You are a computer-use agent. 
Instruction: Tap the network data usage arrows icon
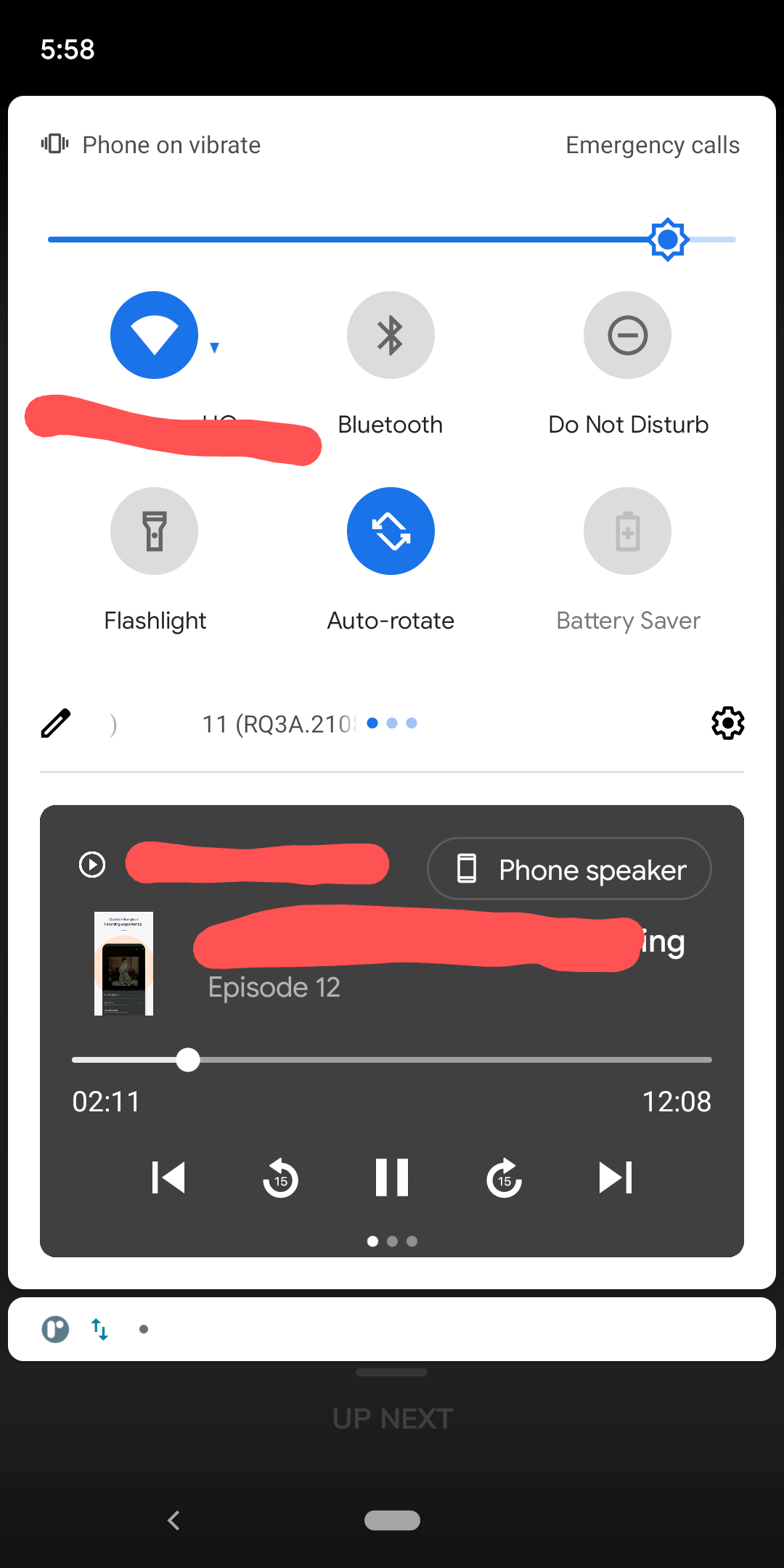(100, 1328)
